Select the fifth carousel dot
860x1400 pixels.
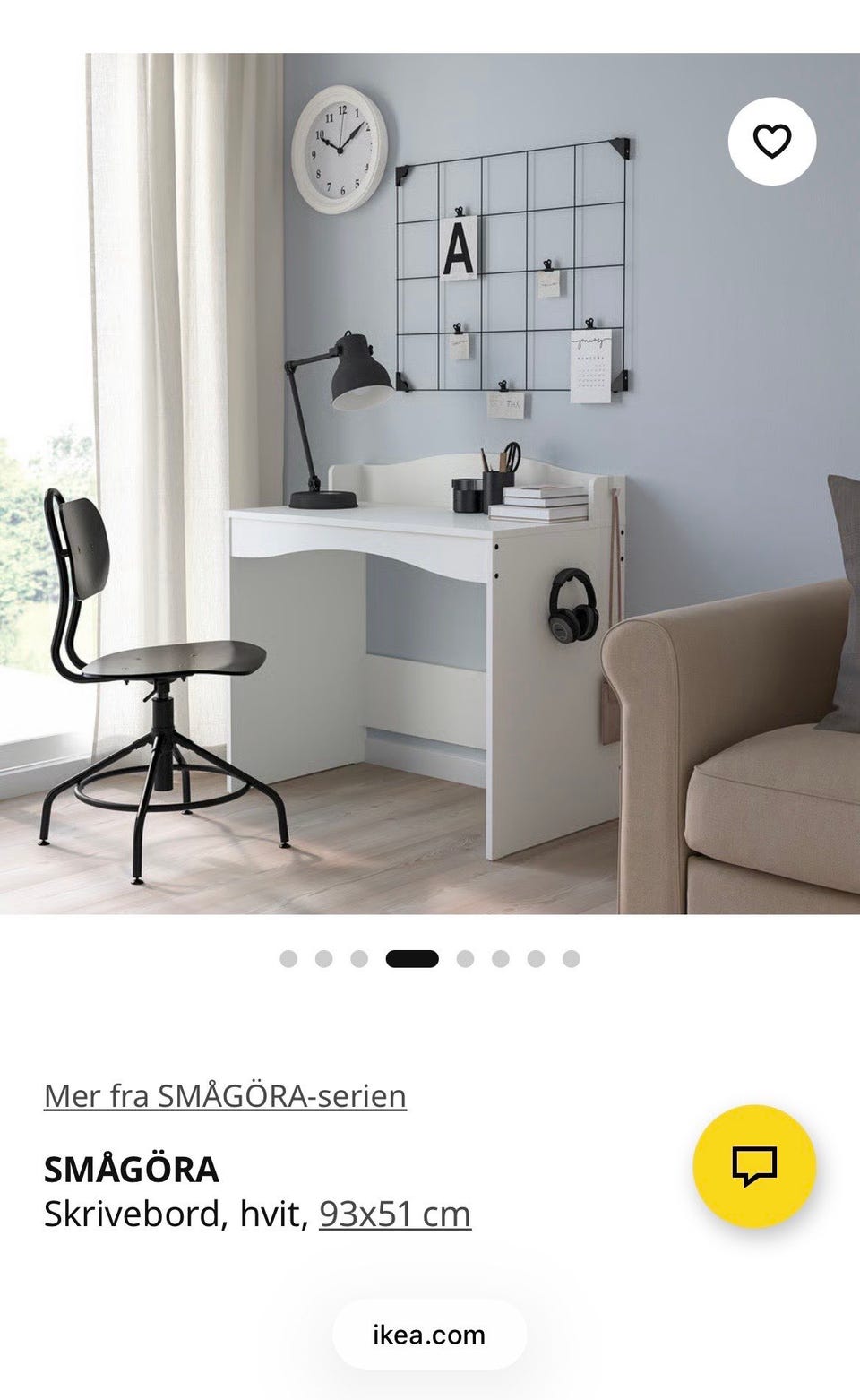point(465,958)
